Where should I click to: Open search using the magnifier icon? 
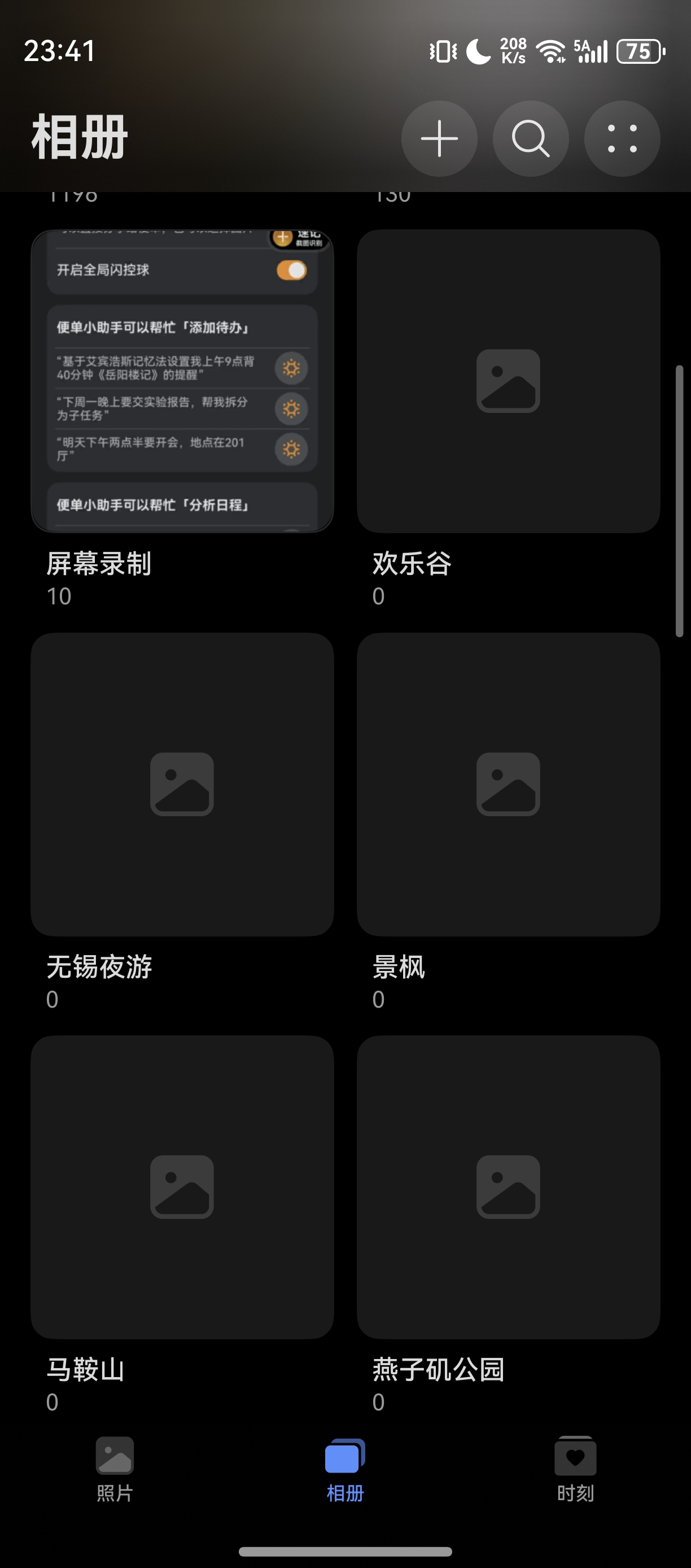tap(530, 139)
